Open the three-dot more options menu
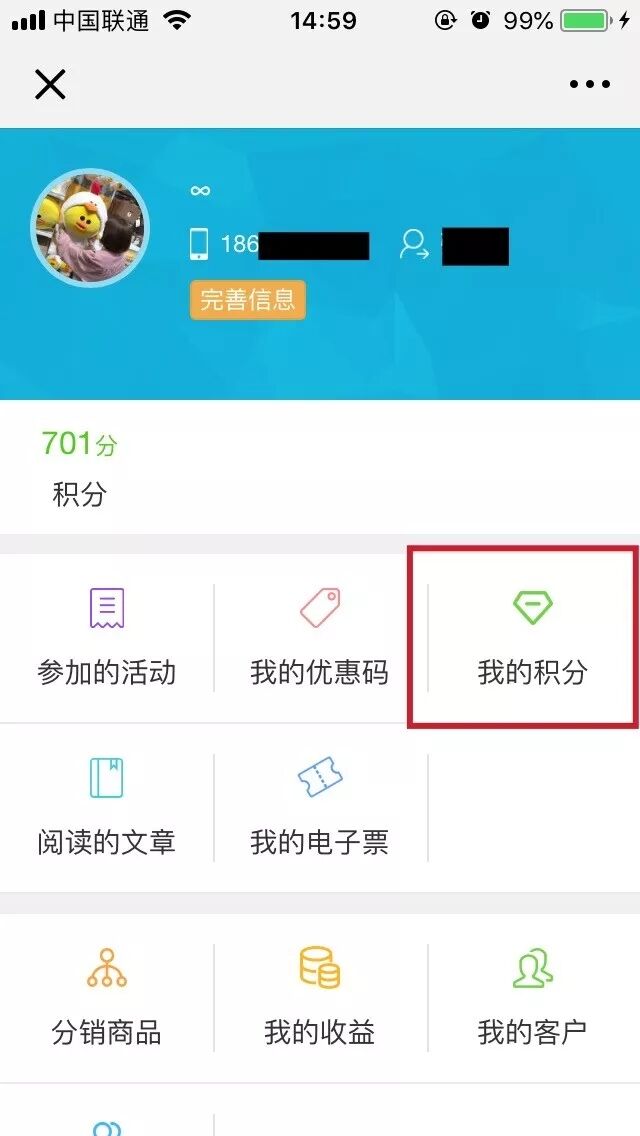Screen dimensions: 640x1136 tap(589, 85)
